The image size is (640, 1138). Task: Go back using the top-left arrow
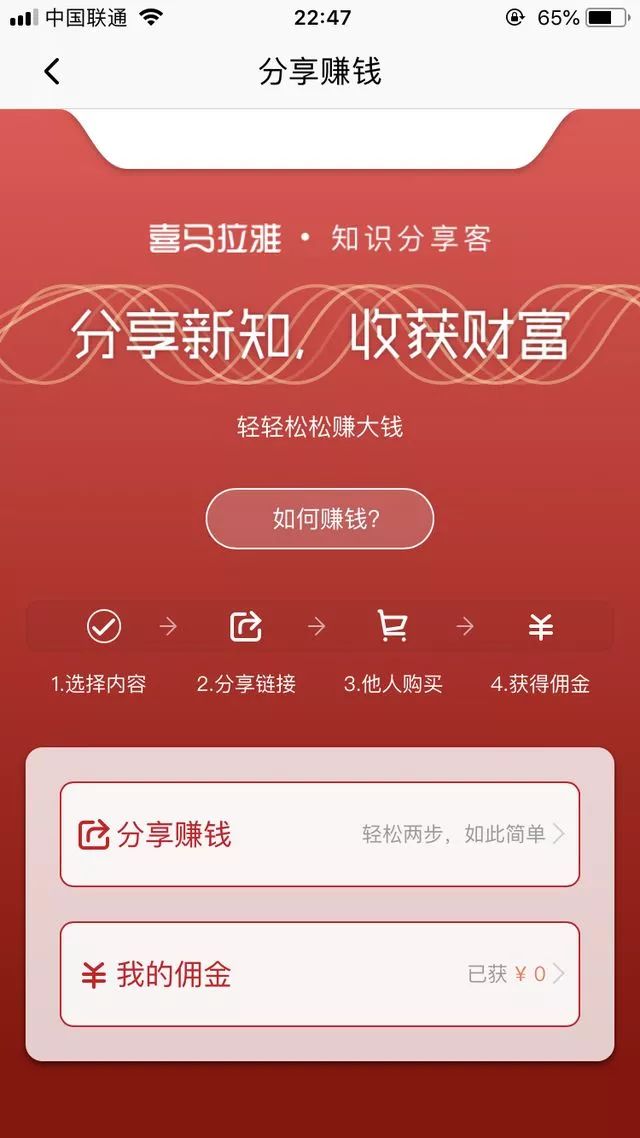tap(52, 71)
